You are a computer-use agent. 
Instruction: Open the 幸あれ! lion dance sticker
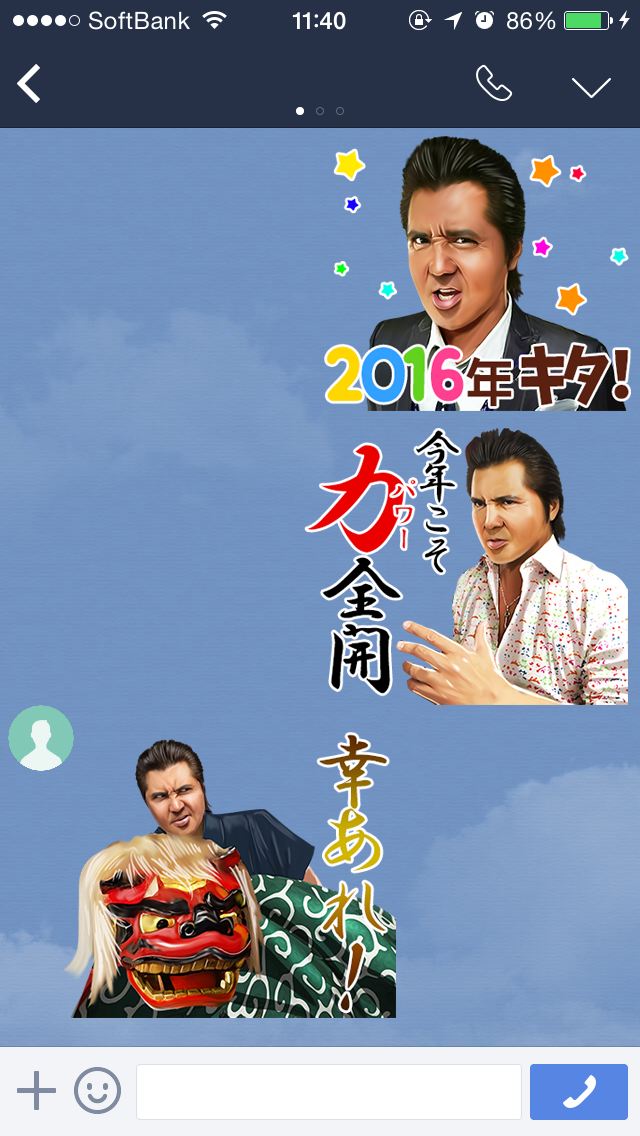[233, 876]
